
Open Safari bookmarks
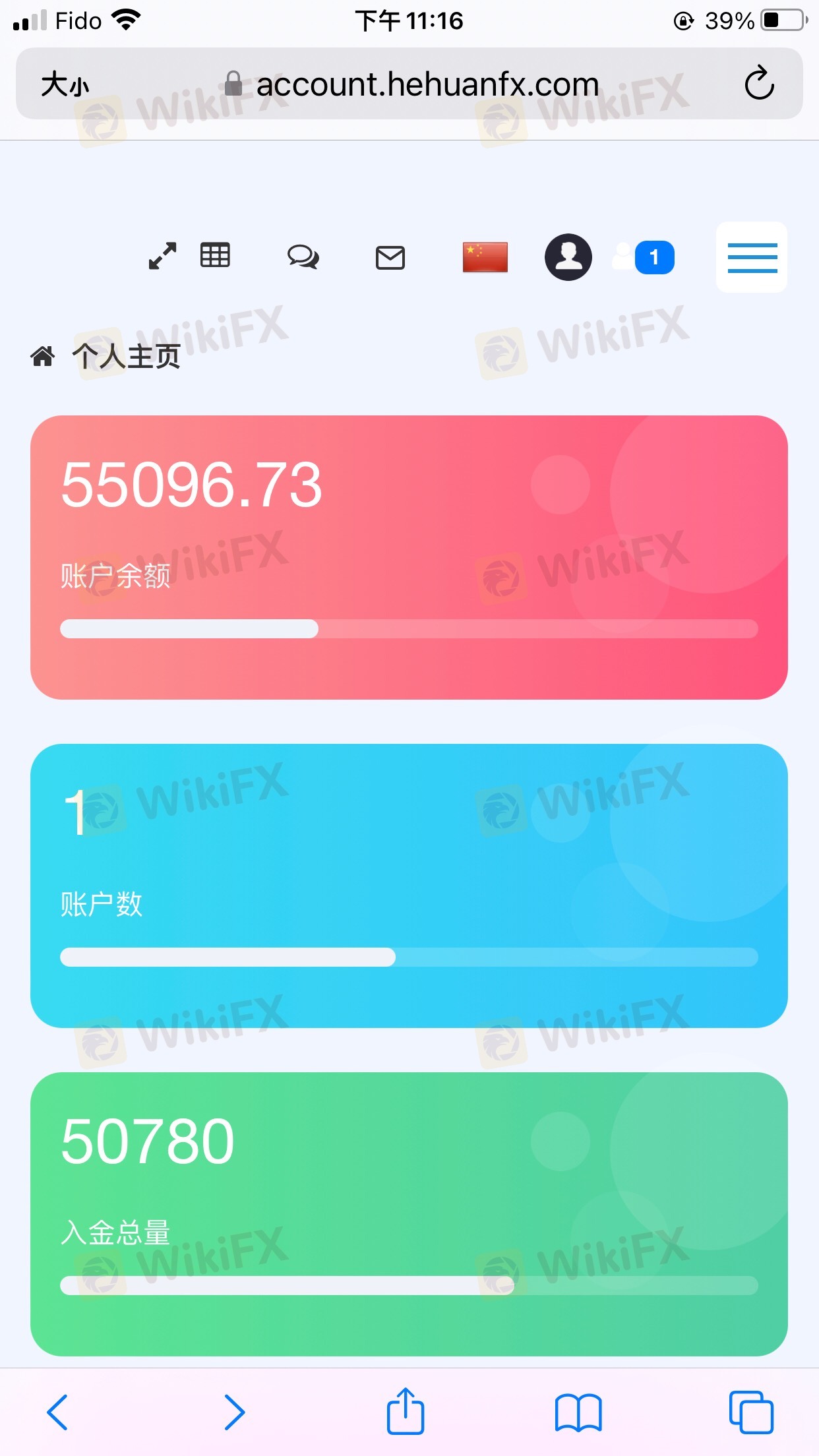[x=578, y=1413]
